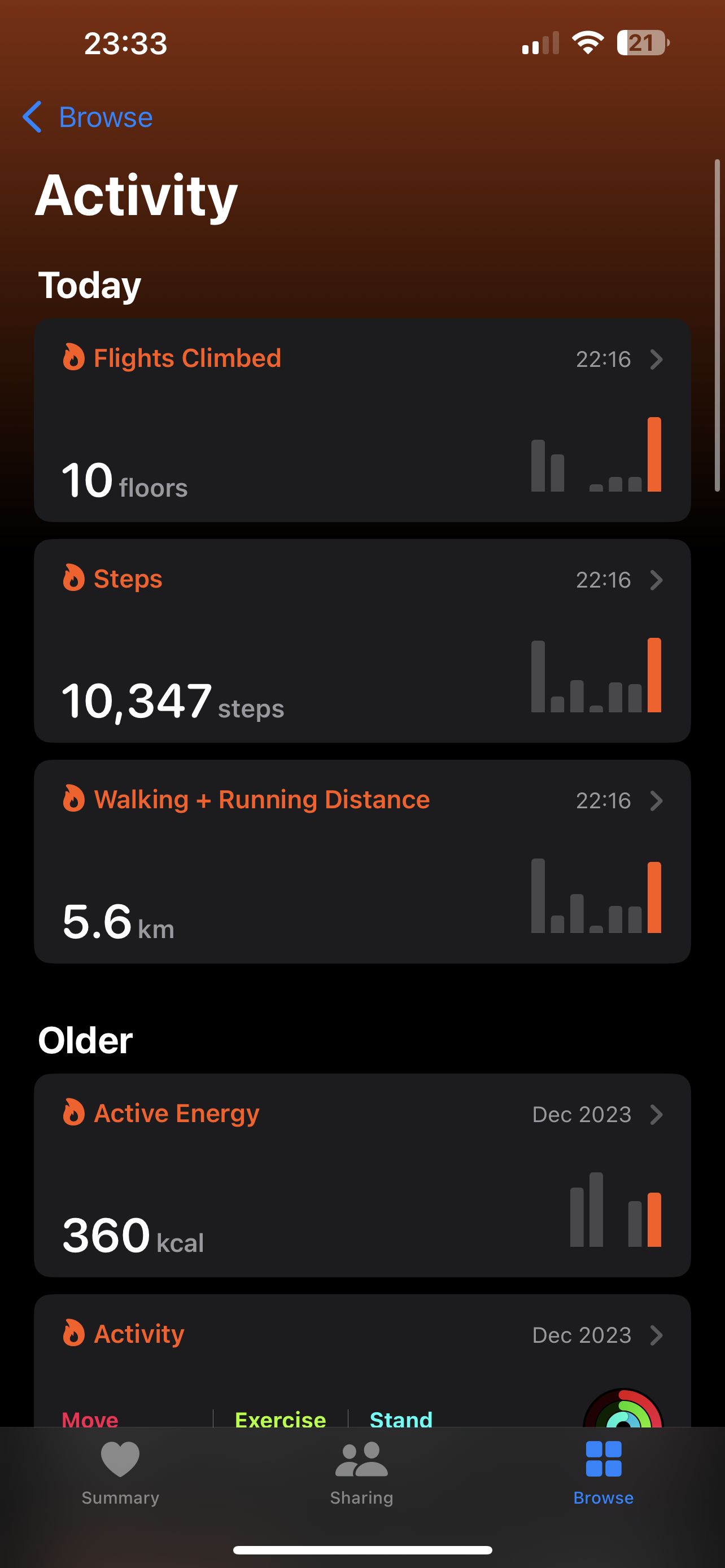Open the Activity rings card

point(362,1361)
